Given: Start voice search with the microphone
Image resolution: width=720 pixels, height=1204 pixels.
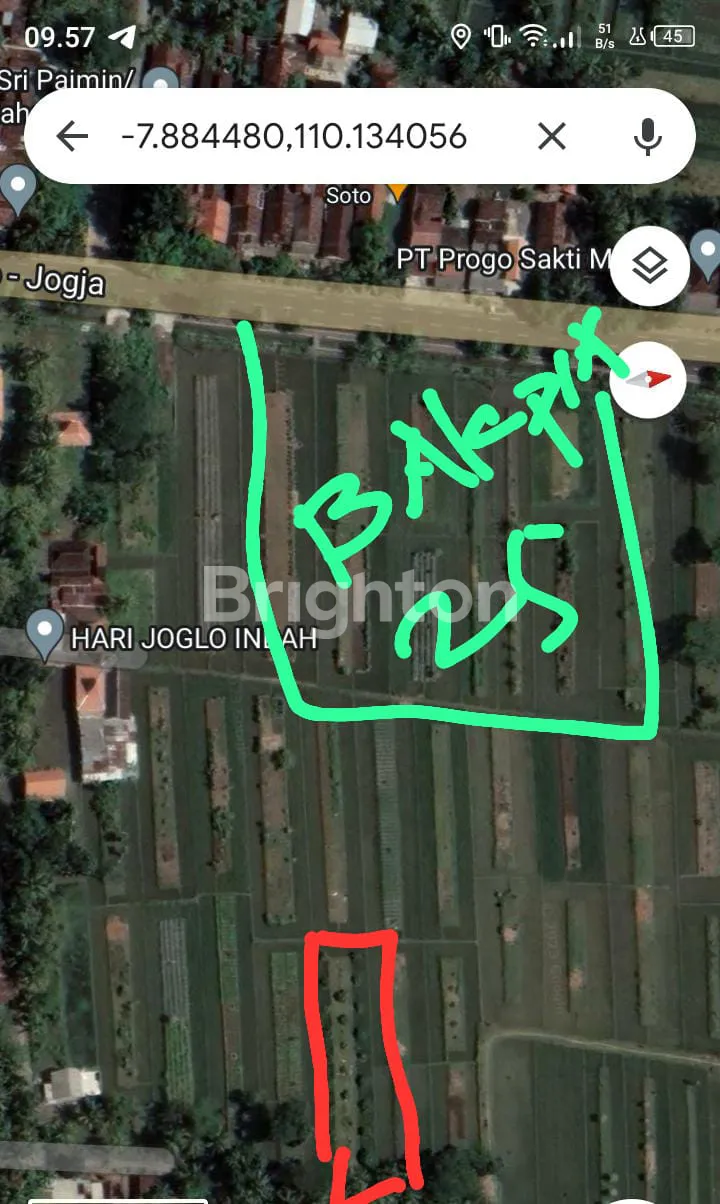Looking at the screenshot, I should (x=648, y=136).
